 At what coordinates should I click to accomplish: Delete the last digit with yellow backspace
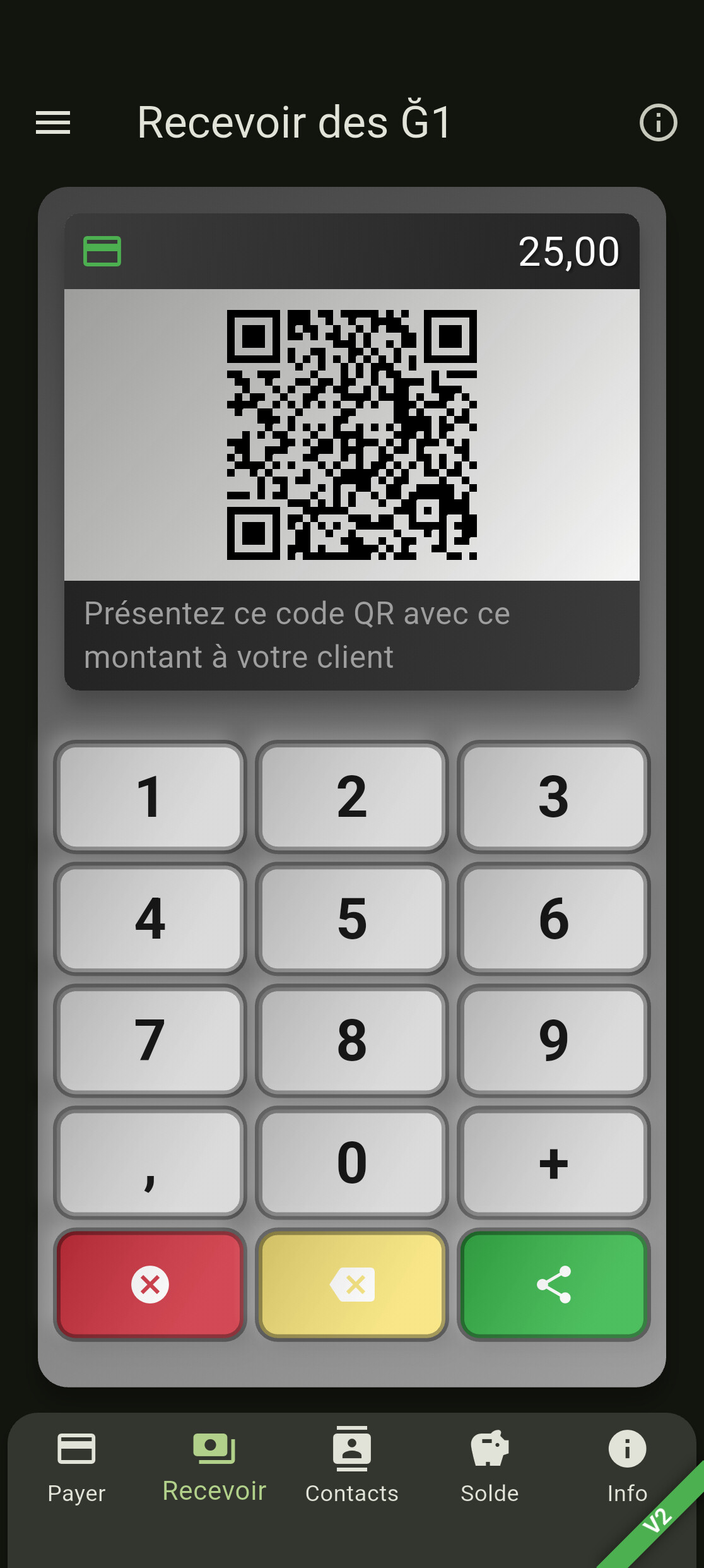click(x=352, y=1284)
